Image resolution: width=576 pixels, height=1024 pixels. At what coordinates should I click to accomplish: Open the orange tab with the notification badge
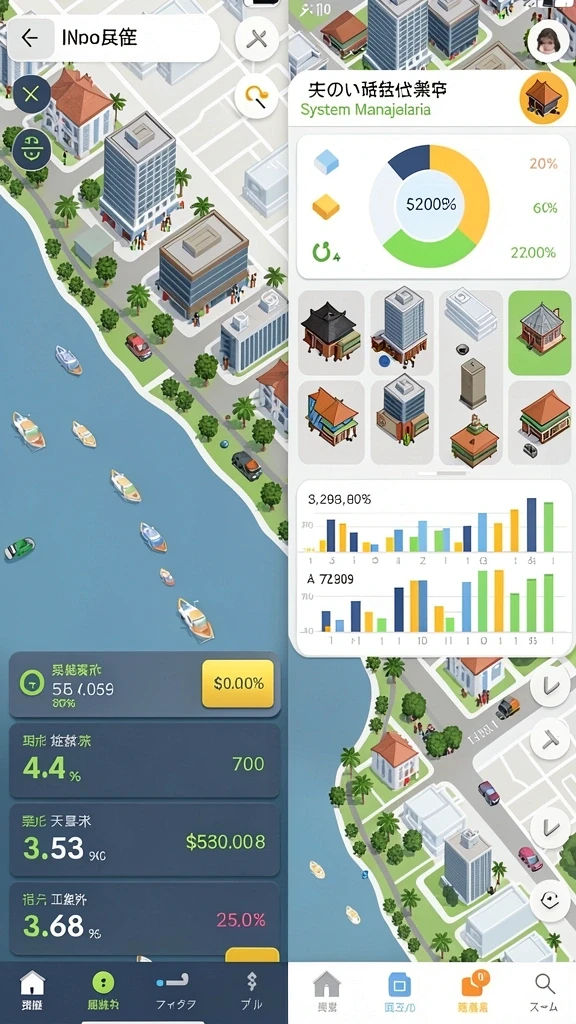[473, 992]
